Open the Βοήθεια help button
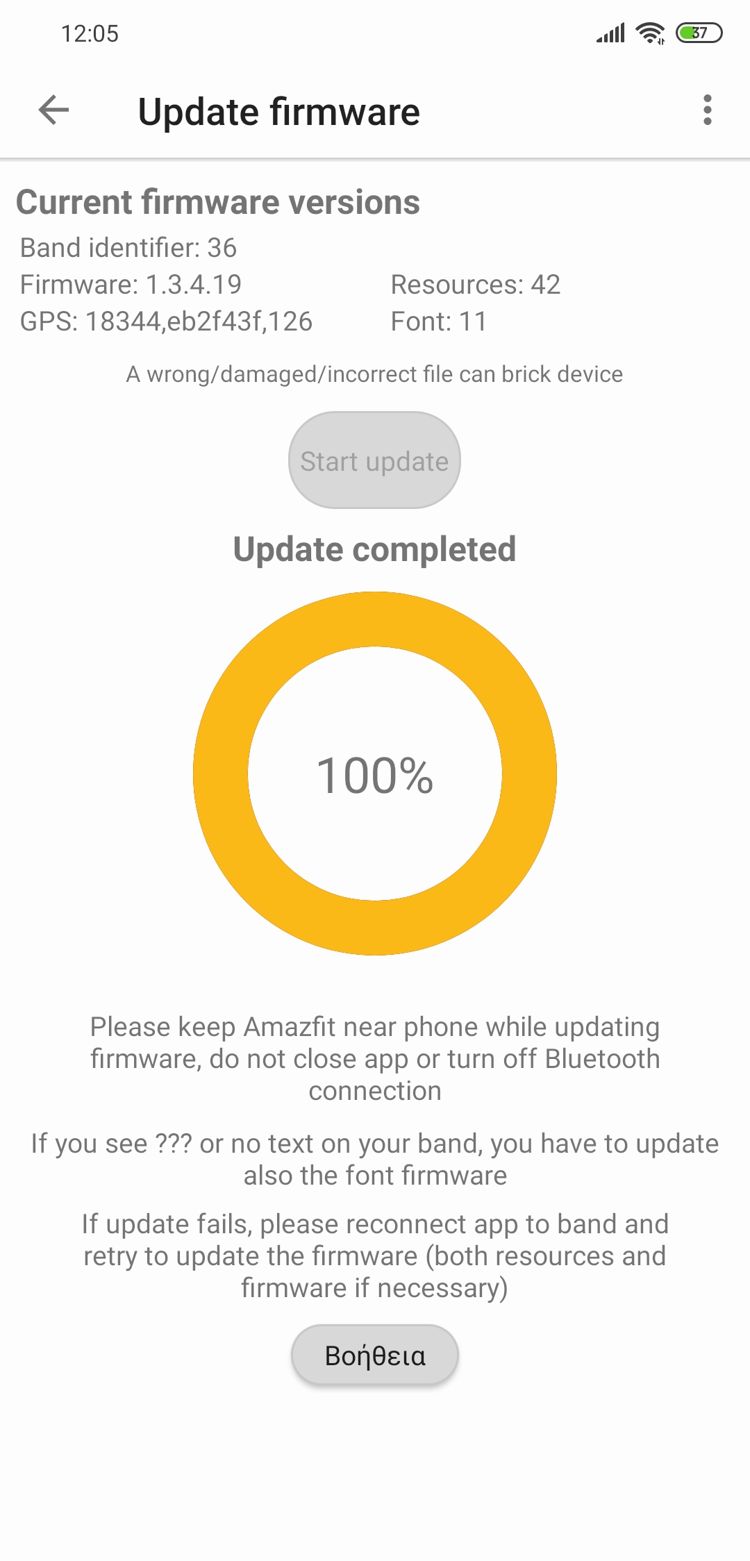The width and height of the screenshot is (750, 1561). pos(374,1356)
